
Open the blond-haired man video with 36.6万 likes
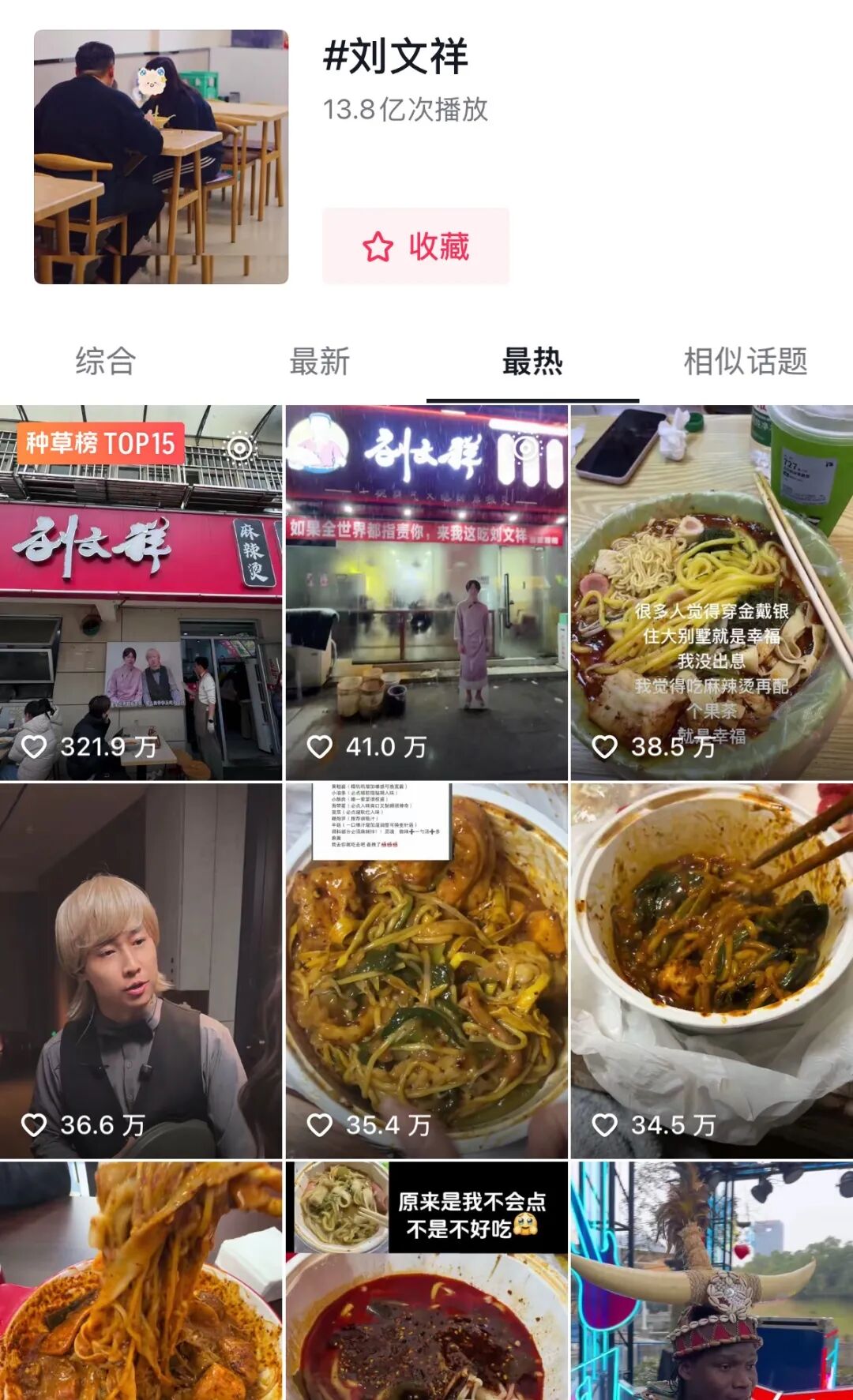(x=141, y=970)
